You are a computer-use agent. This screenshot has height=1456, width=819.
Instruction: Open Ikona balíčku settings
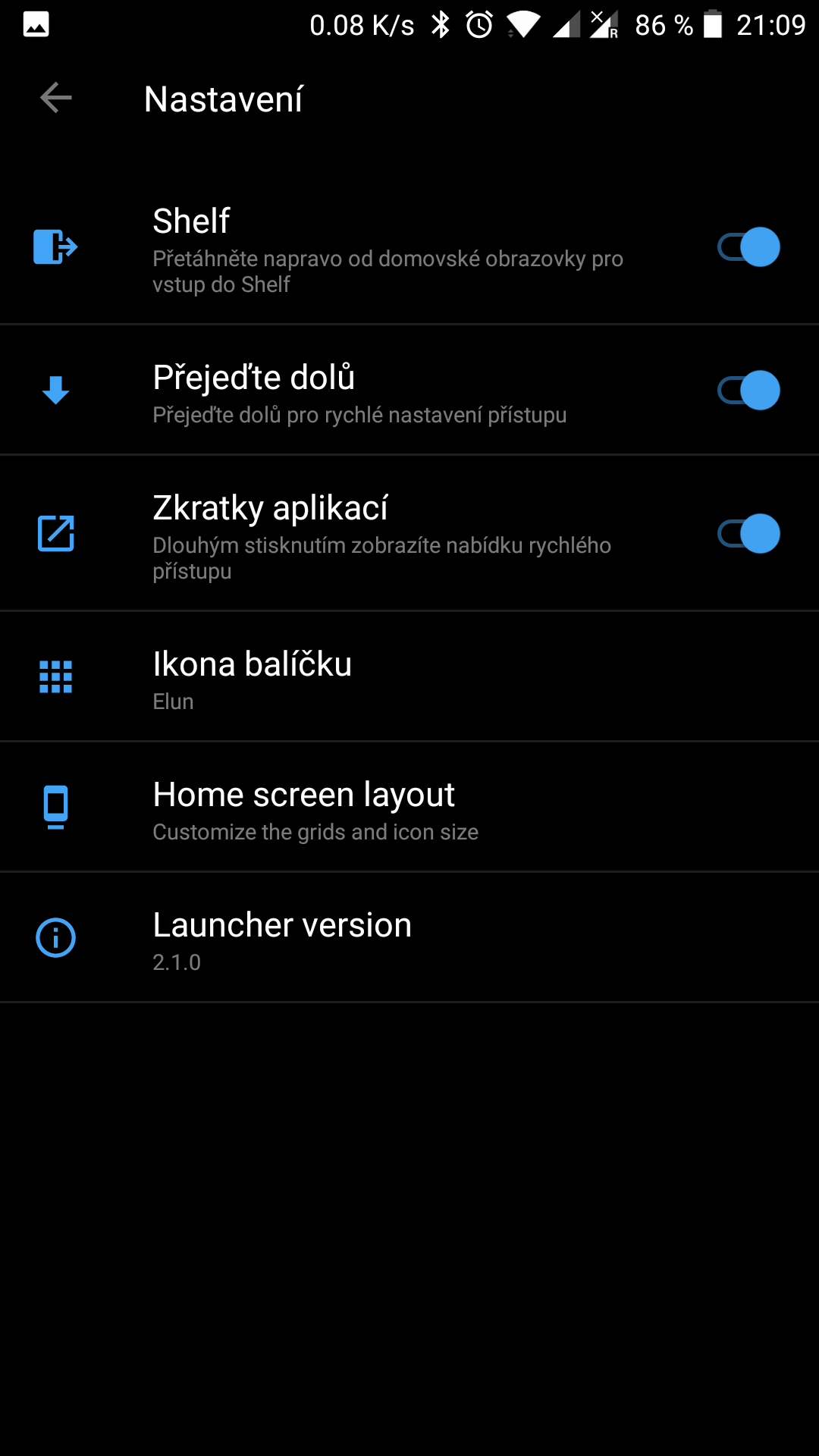(x=409, y=676)
